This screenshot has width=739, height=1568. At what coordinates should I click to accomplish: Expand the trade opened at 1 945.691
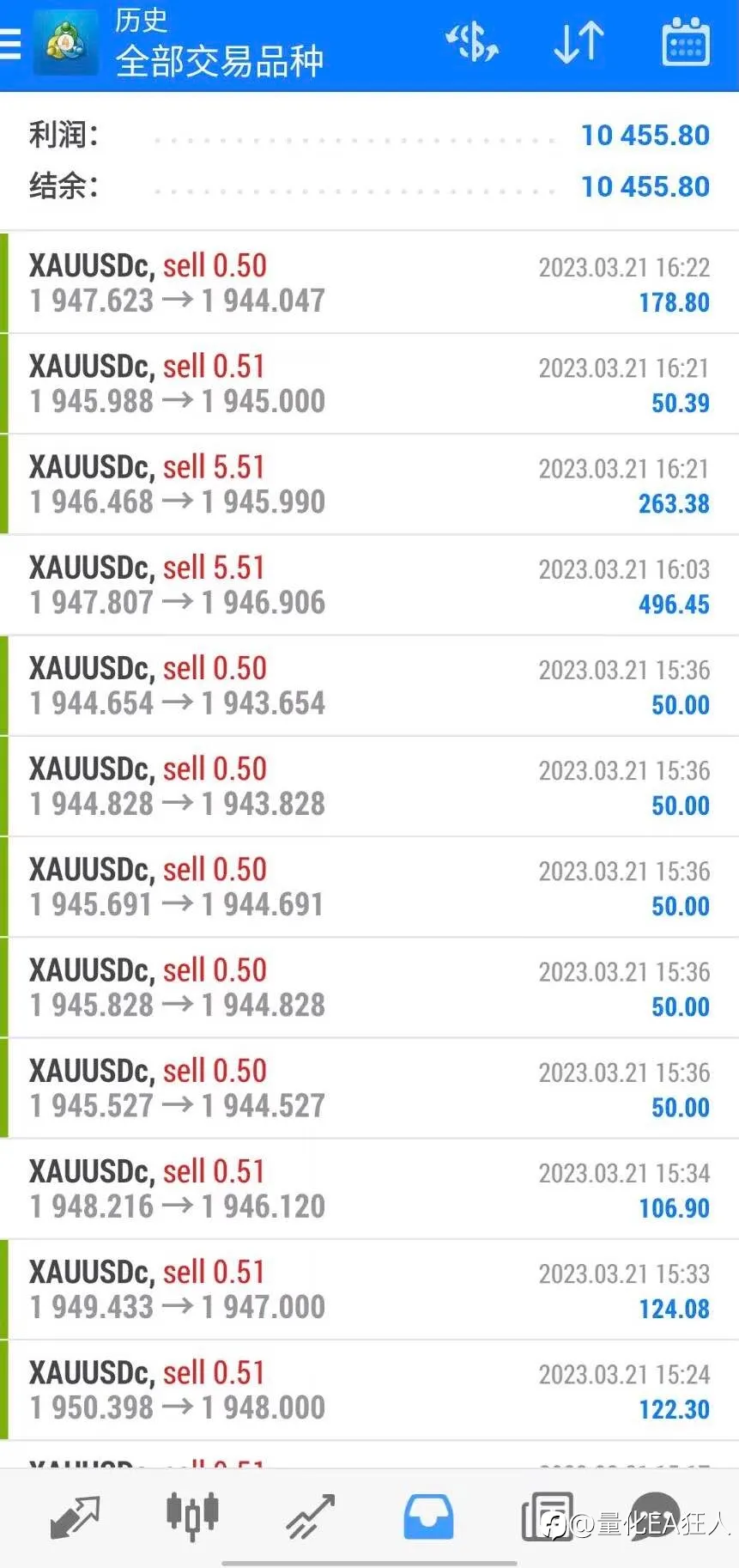(x=369, y=886)
